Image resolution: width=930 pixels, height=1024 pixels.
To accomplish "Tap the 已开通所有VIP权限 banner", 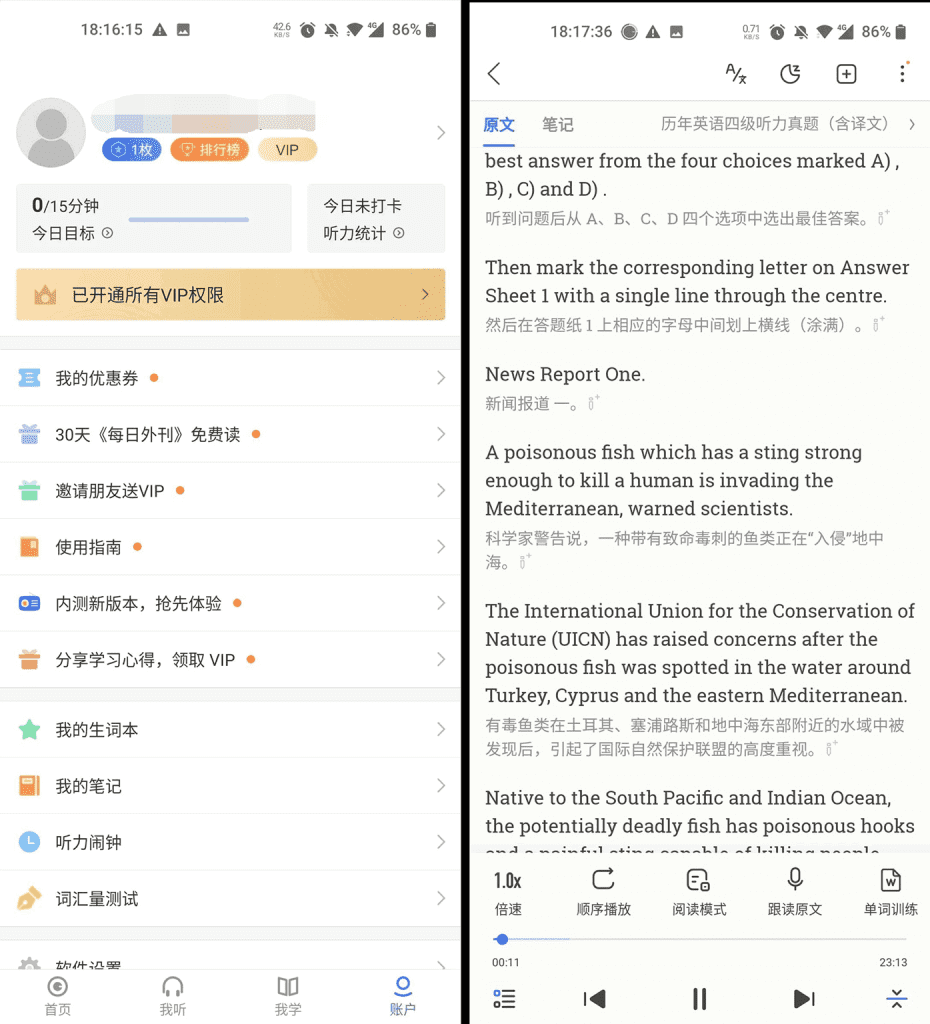I will [x=231, y=295].
